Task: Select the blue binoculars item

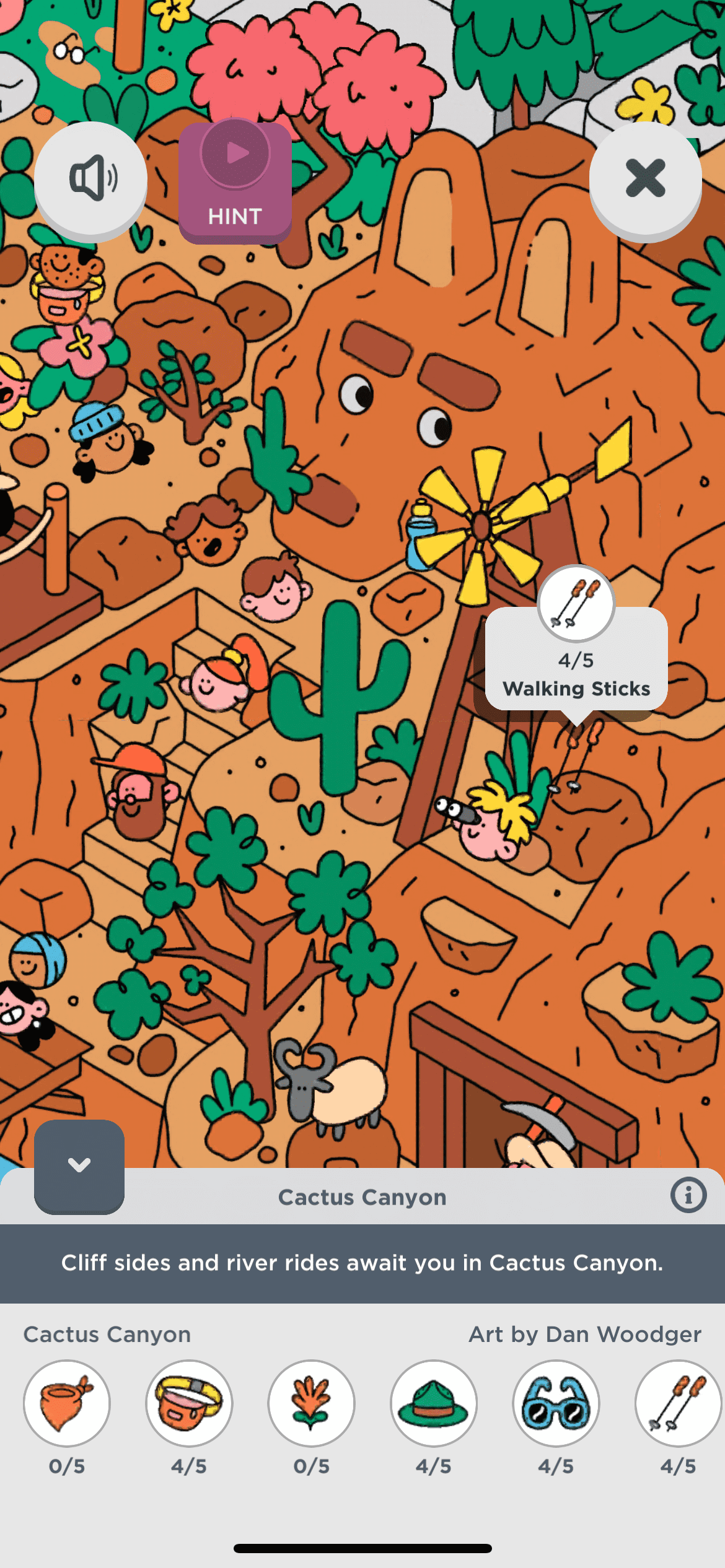Action: coord(556,1403)
